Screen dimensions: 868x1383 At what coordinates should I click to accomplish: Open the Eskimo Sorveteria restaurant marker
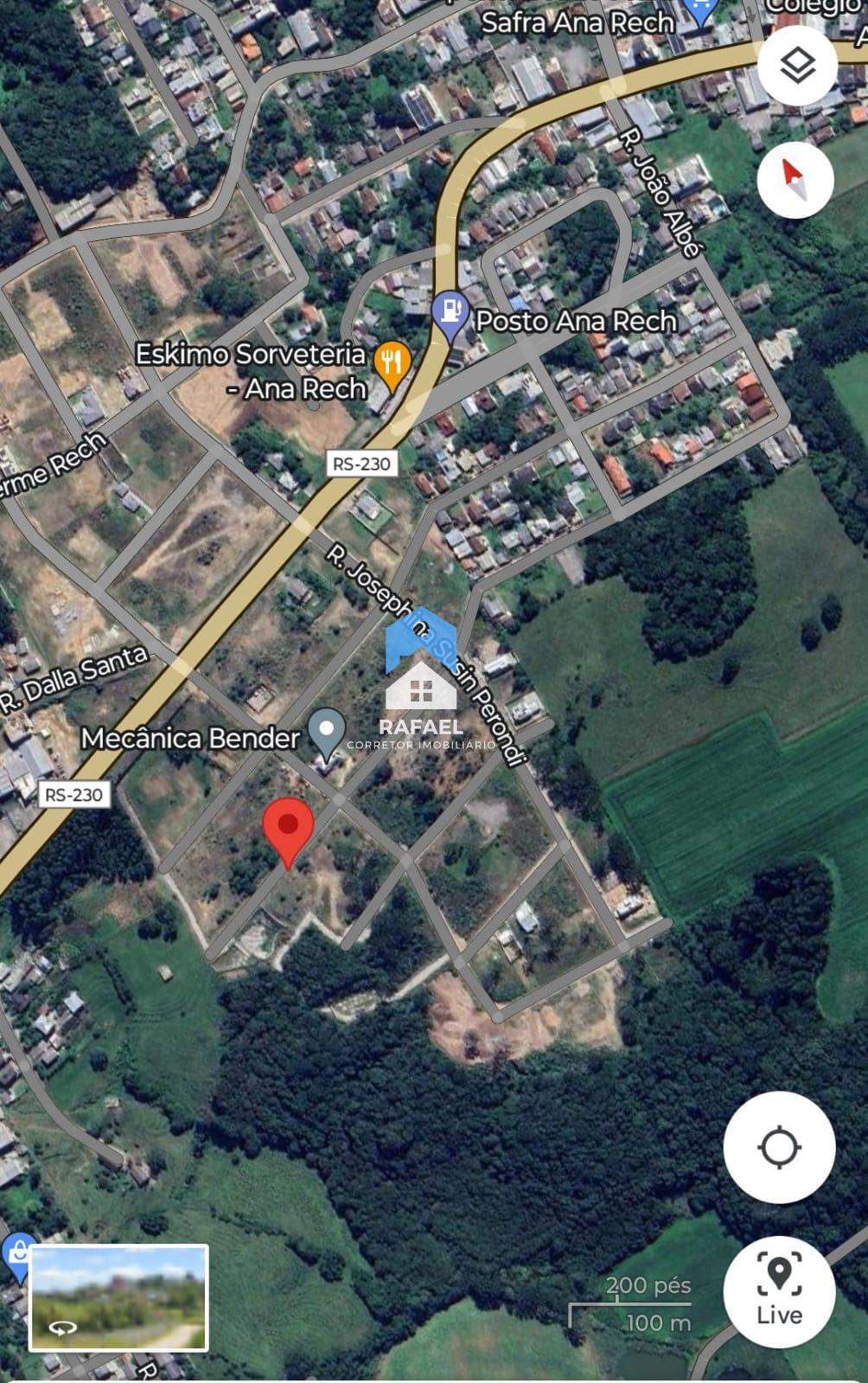click(x=392, y=364)
